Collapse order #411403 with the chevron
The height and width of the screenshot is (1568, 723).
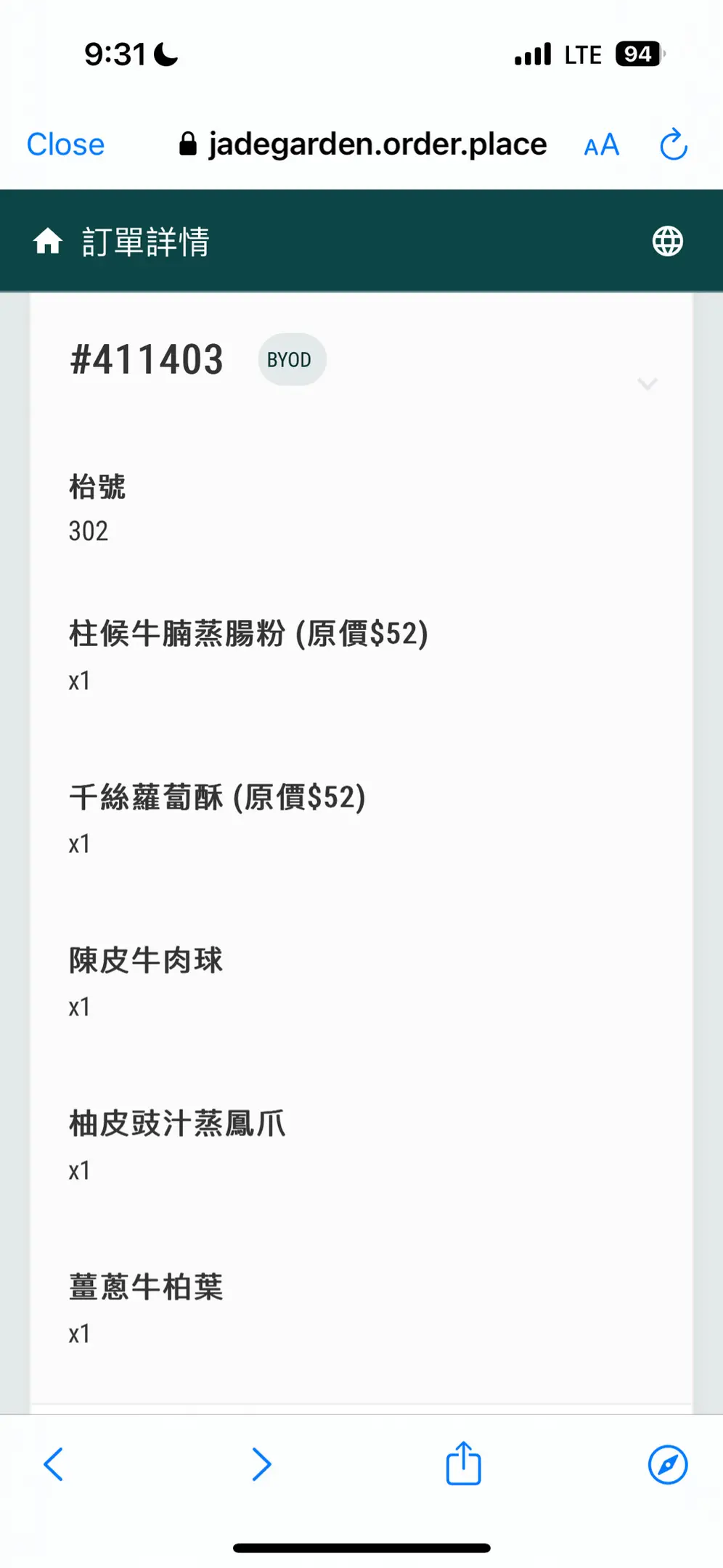click(x=648, y=383)
